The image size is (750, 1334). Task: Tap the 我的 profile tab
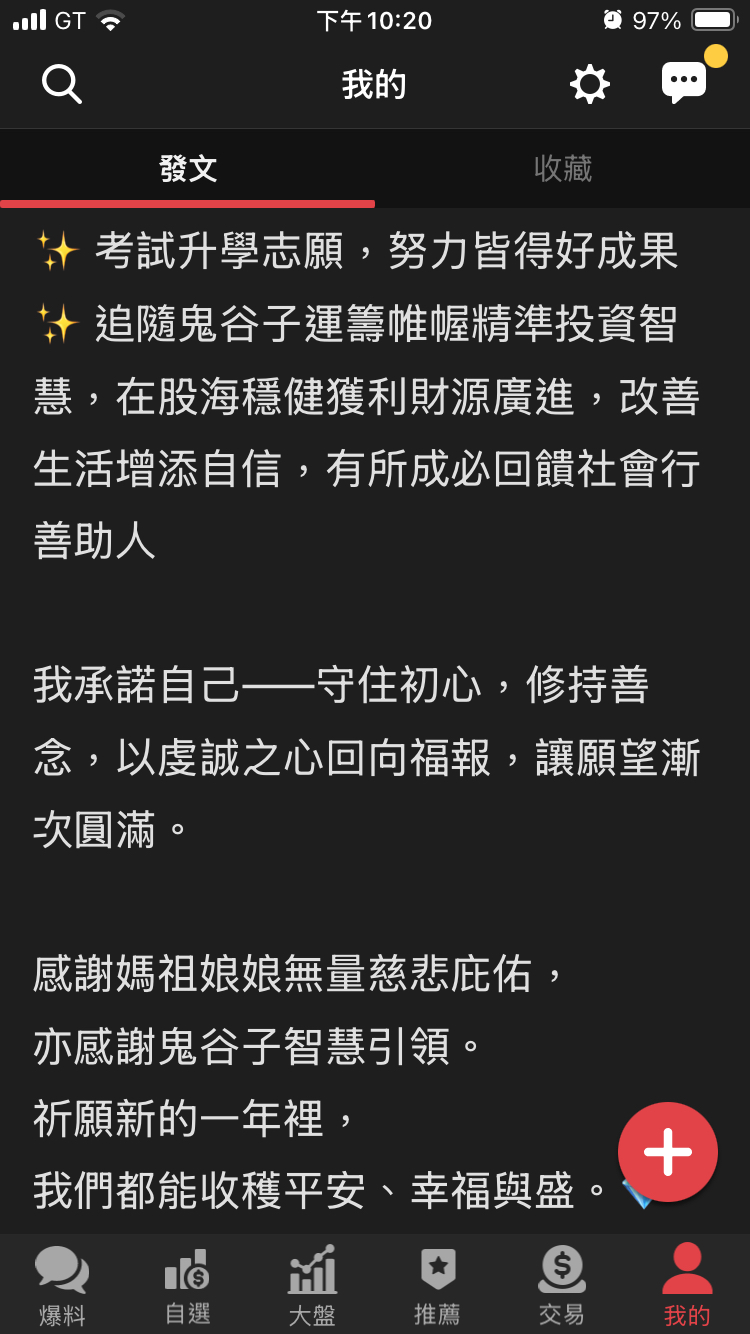[x=687, y=1285]
